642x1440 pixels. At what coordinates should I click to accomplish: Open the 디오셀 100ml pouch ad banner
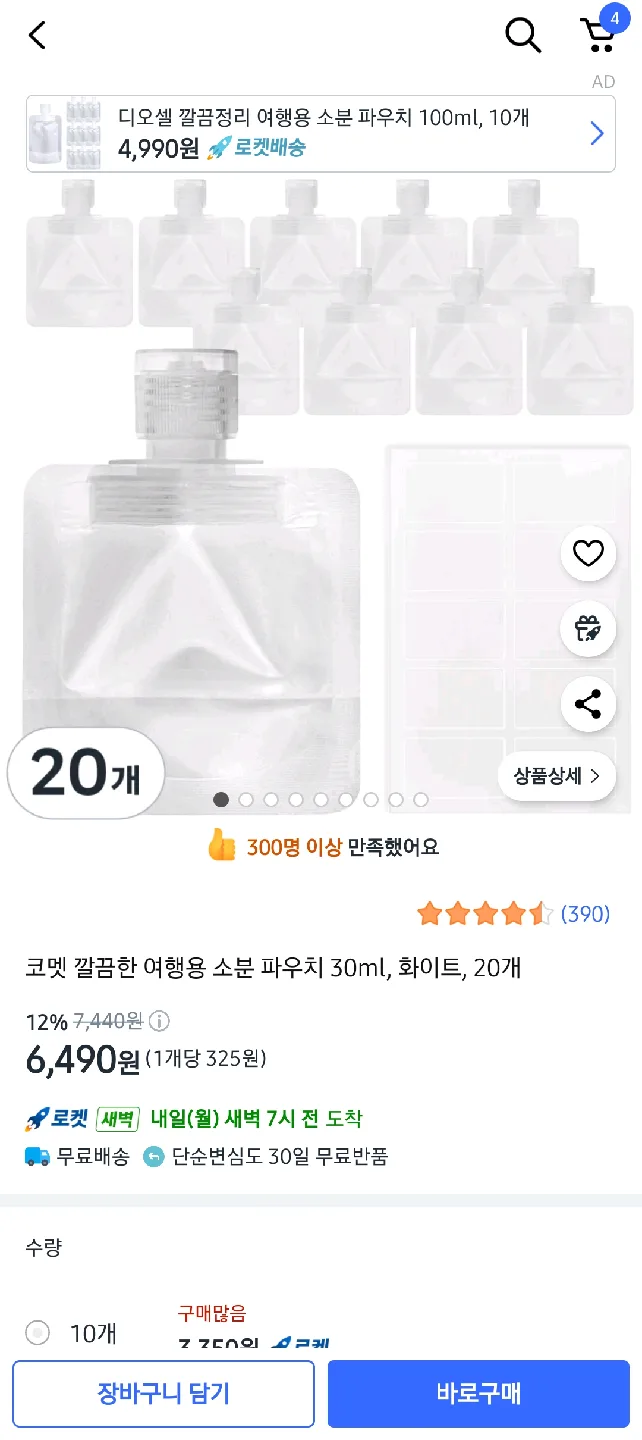(320, 134)
